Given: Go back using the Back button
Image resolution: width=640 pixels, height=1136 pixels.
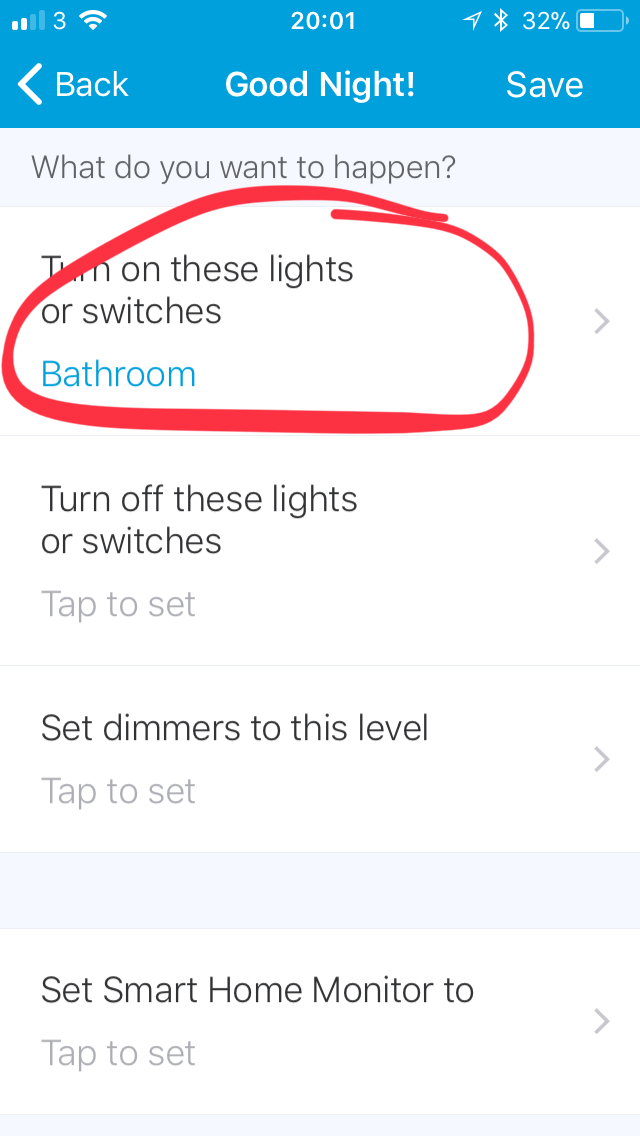Looking at the screenshot, I should (x=73, y=85).
